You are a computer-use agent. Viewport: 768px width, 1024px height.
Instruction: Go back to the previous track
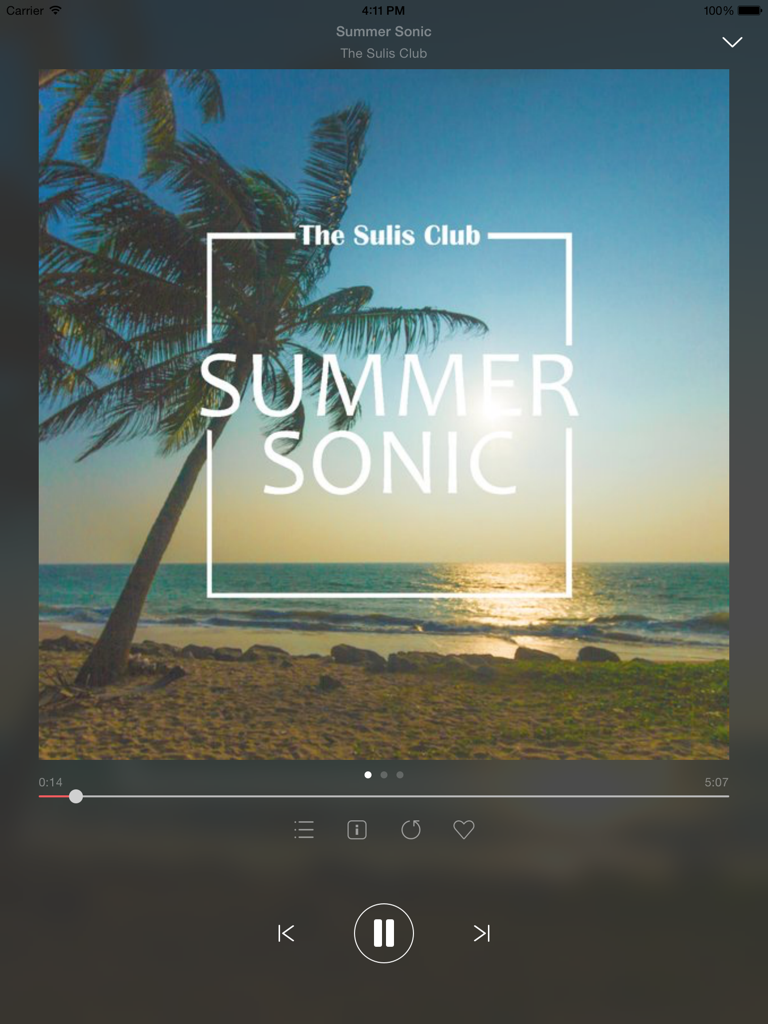pos(286,933)
